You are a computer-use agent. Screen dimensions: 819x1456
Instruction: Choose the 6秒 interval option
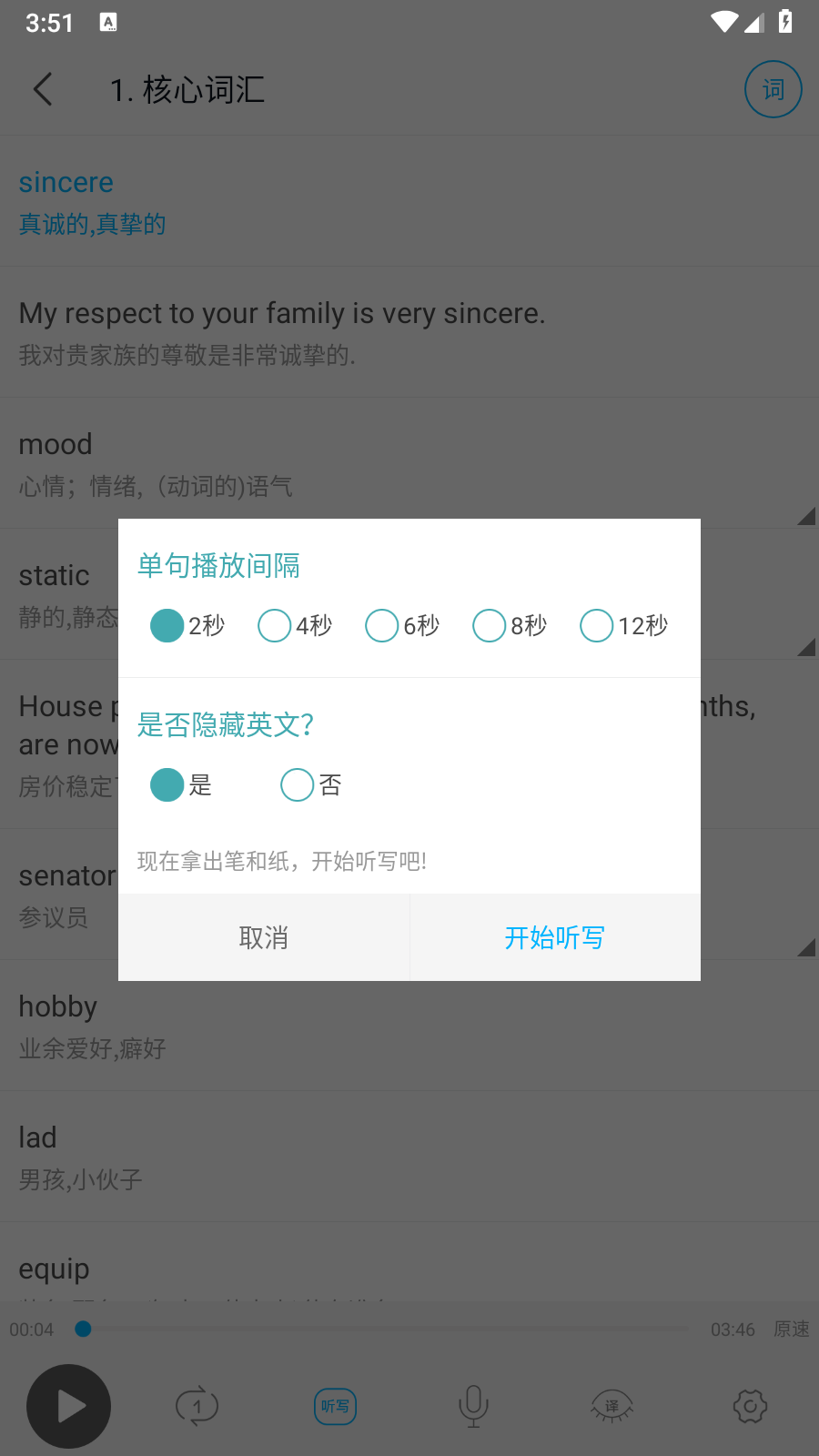click(x=402, y=625)
